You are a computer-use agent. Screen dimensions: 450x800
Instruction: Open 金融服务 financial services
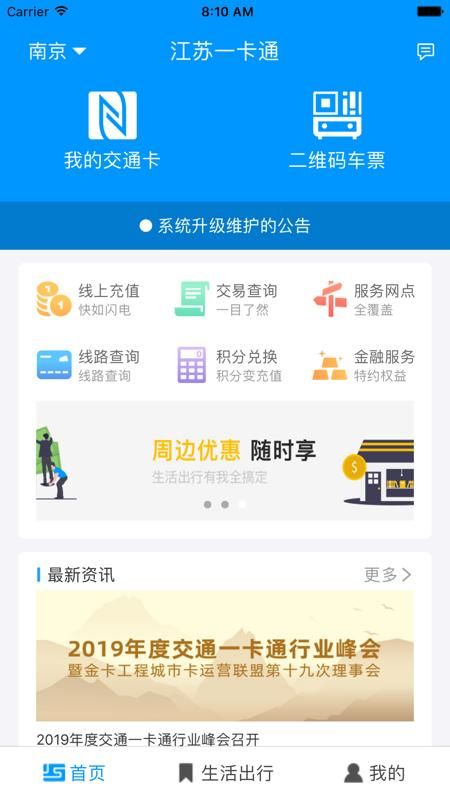364,365
